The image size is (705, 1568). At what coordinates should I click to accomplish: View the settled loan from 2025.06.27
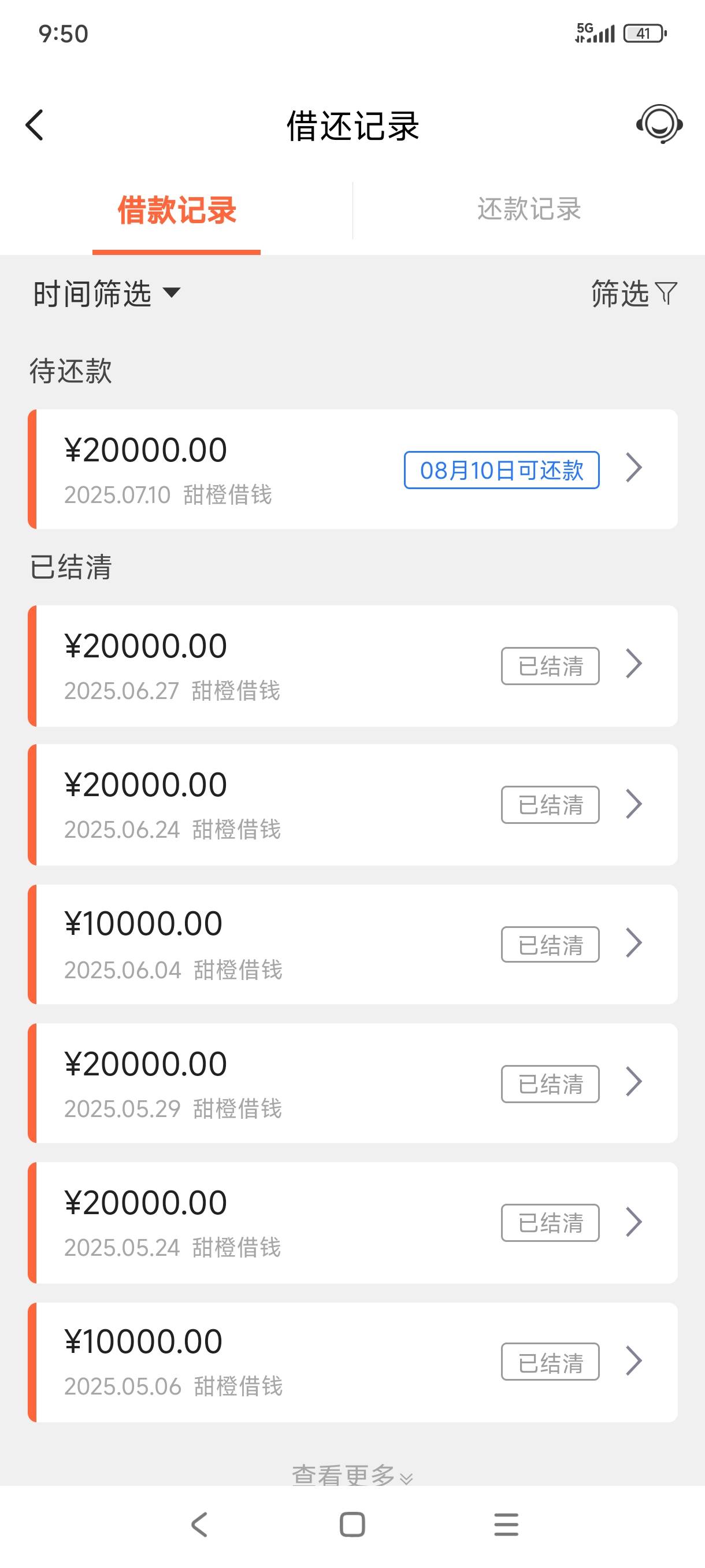pos(353,665)
